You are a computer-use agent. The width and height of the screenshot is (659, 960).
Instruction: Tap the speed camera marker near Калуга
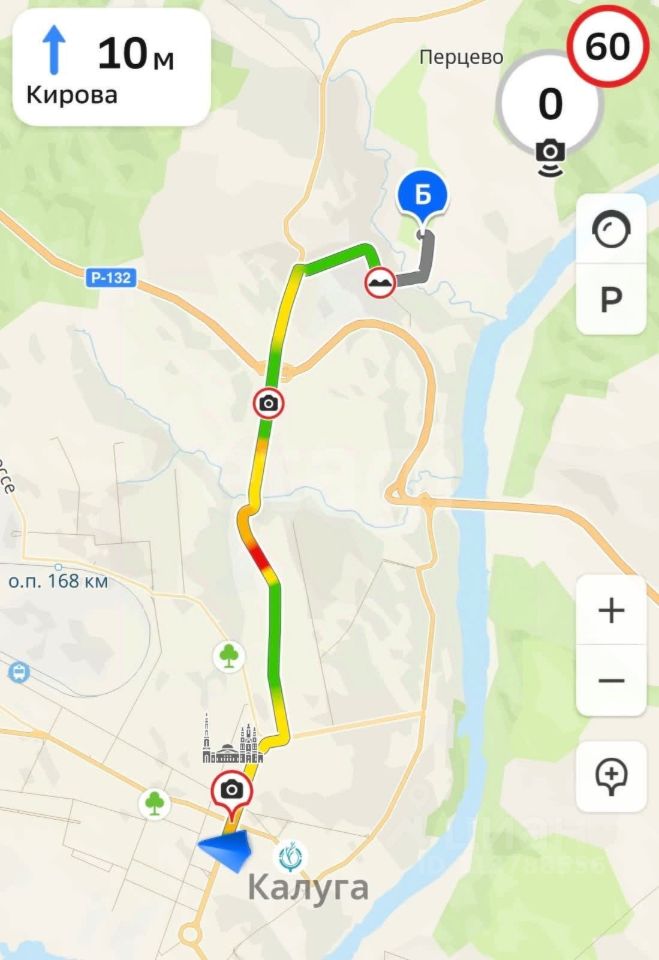pyautogui.click(x=232, y=791)
